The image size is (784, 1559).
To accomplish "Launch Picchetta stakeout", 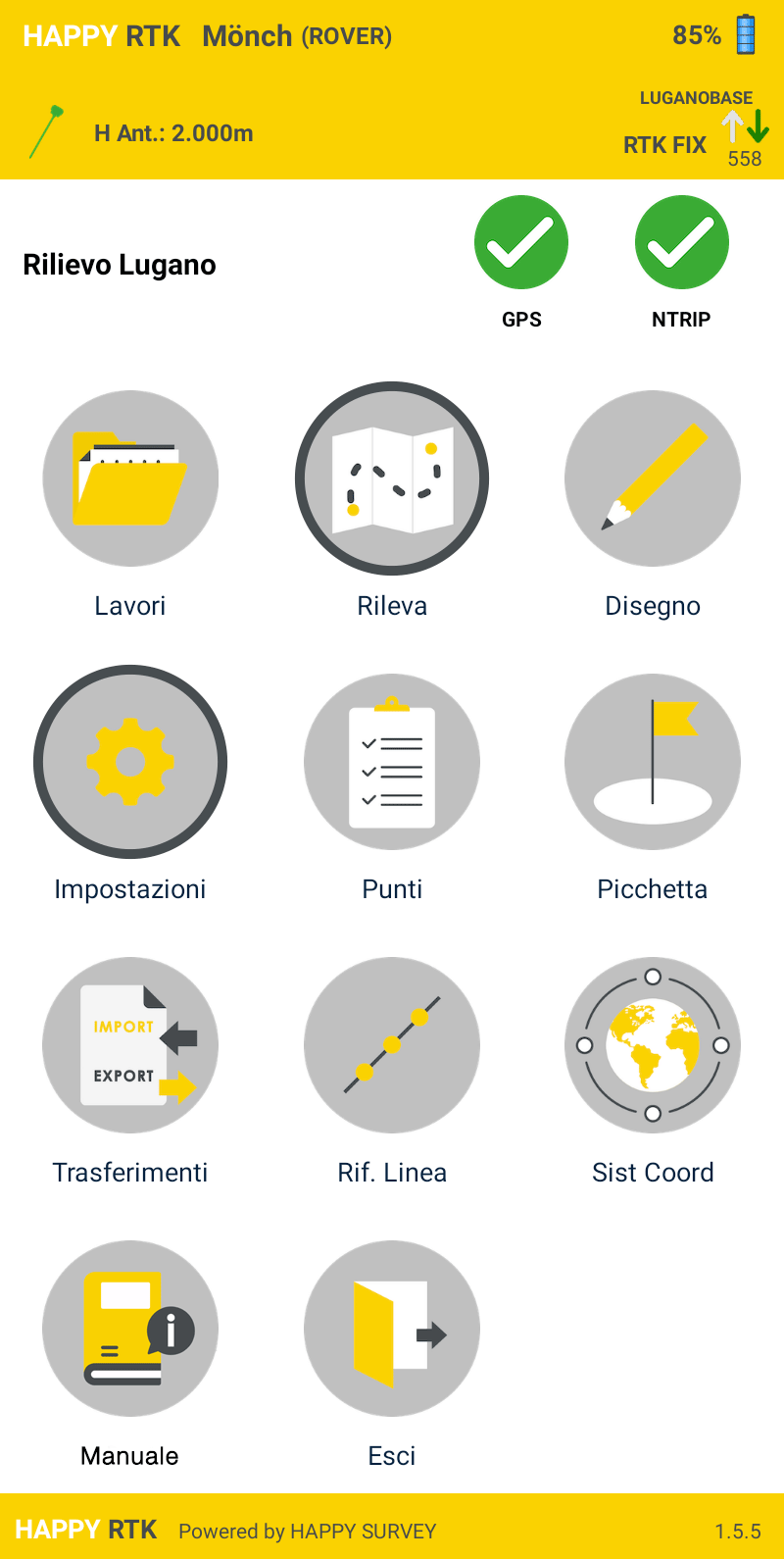I will 653,762.
